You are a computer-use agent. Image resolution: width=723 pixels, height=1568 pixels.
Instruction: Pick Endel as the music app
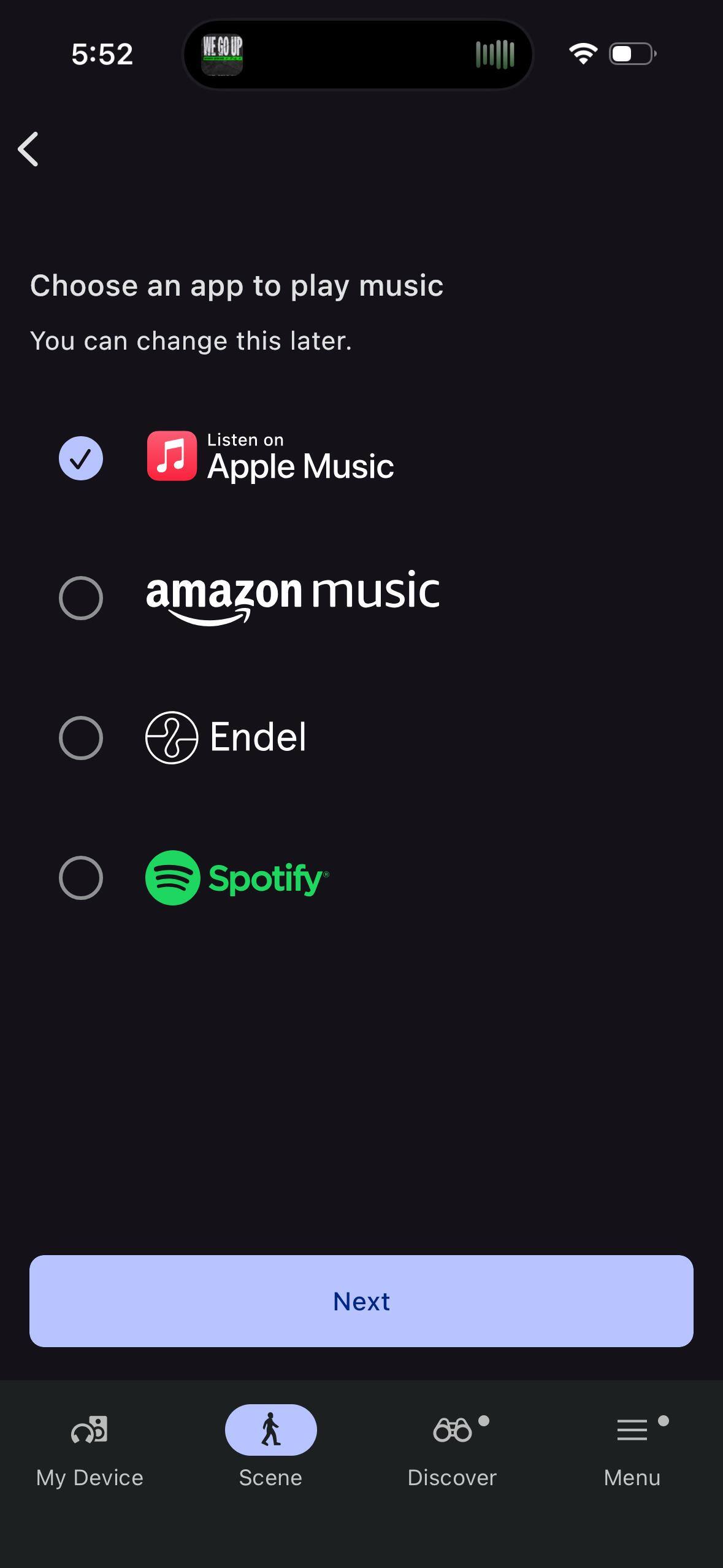point(80,738)
